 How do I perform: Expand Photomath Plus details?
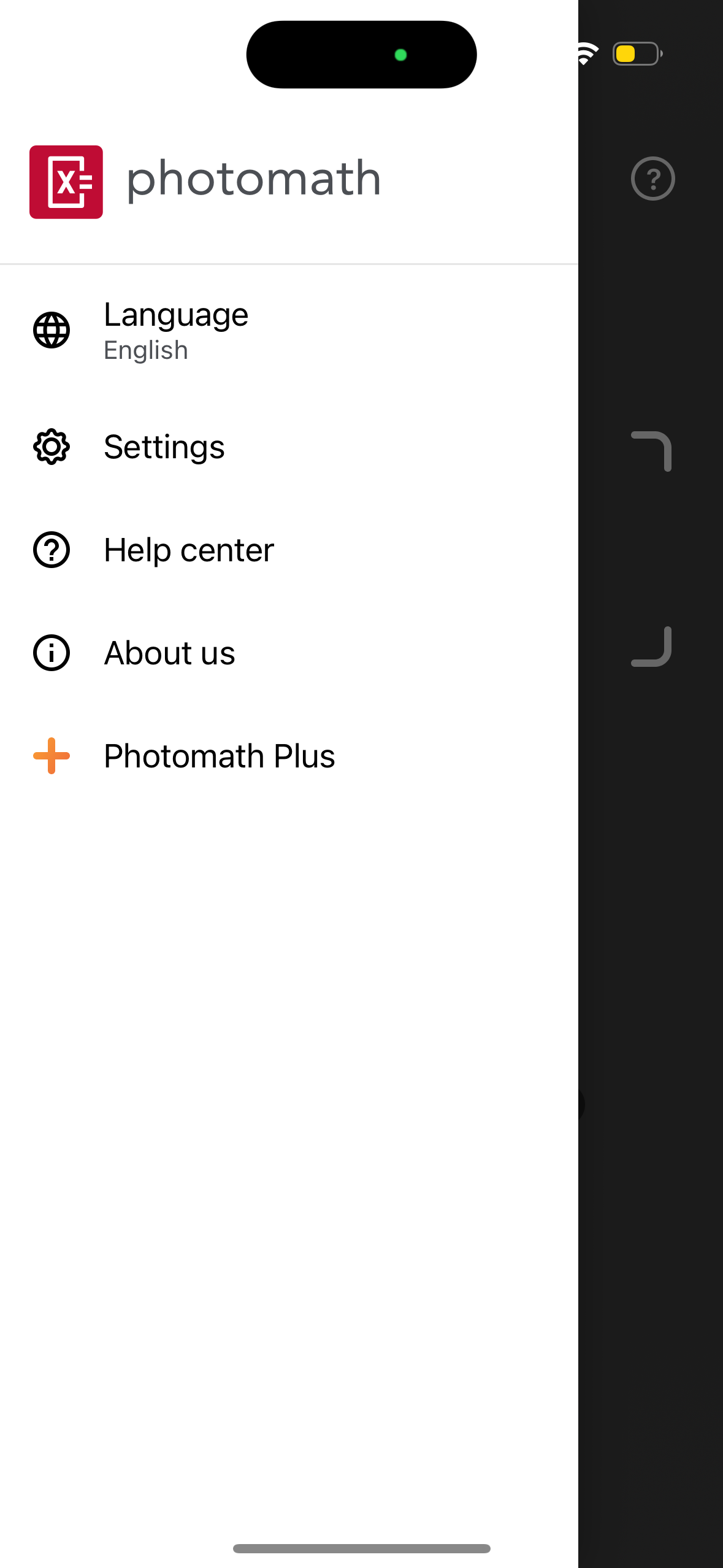click(x=220, y=756)
